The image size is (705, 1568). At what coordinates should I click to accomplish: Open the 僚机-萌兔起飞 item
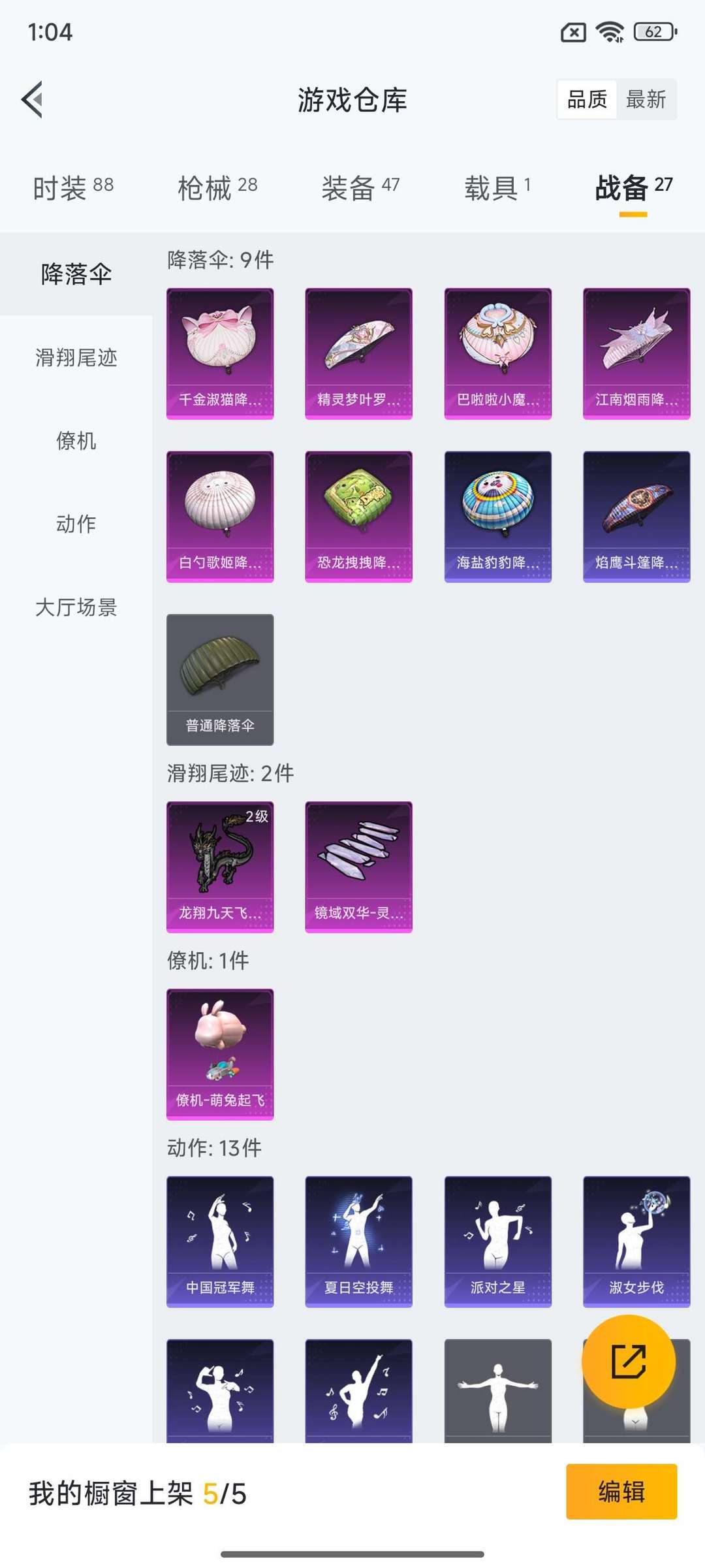pos(220,1054)
